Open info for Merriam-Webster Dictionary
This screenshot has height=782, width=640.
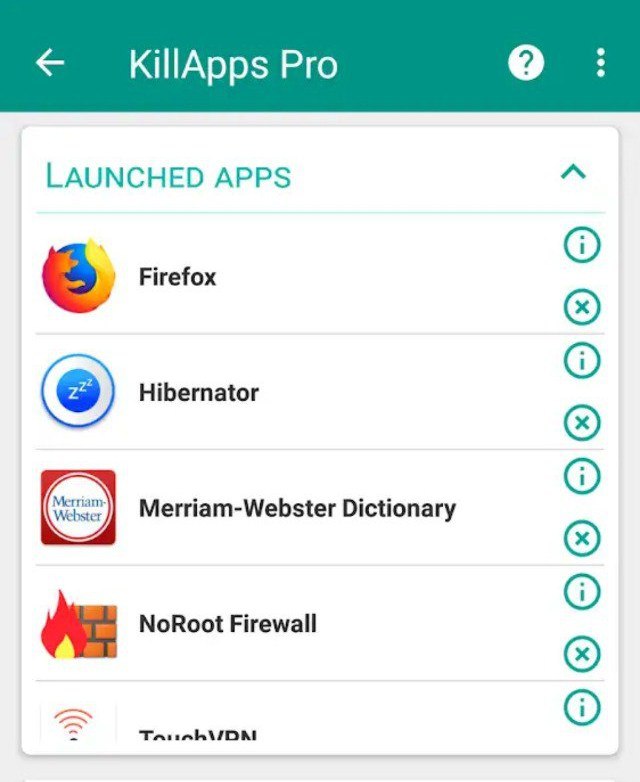tap(582, 476)
